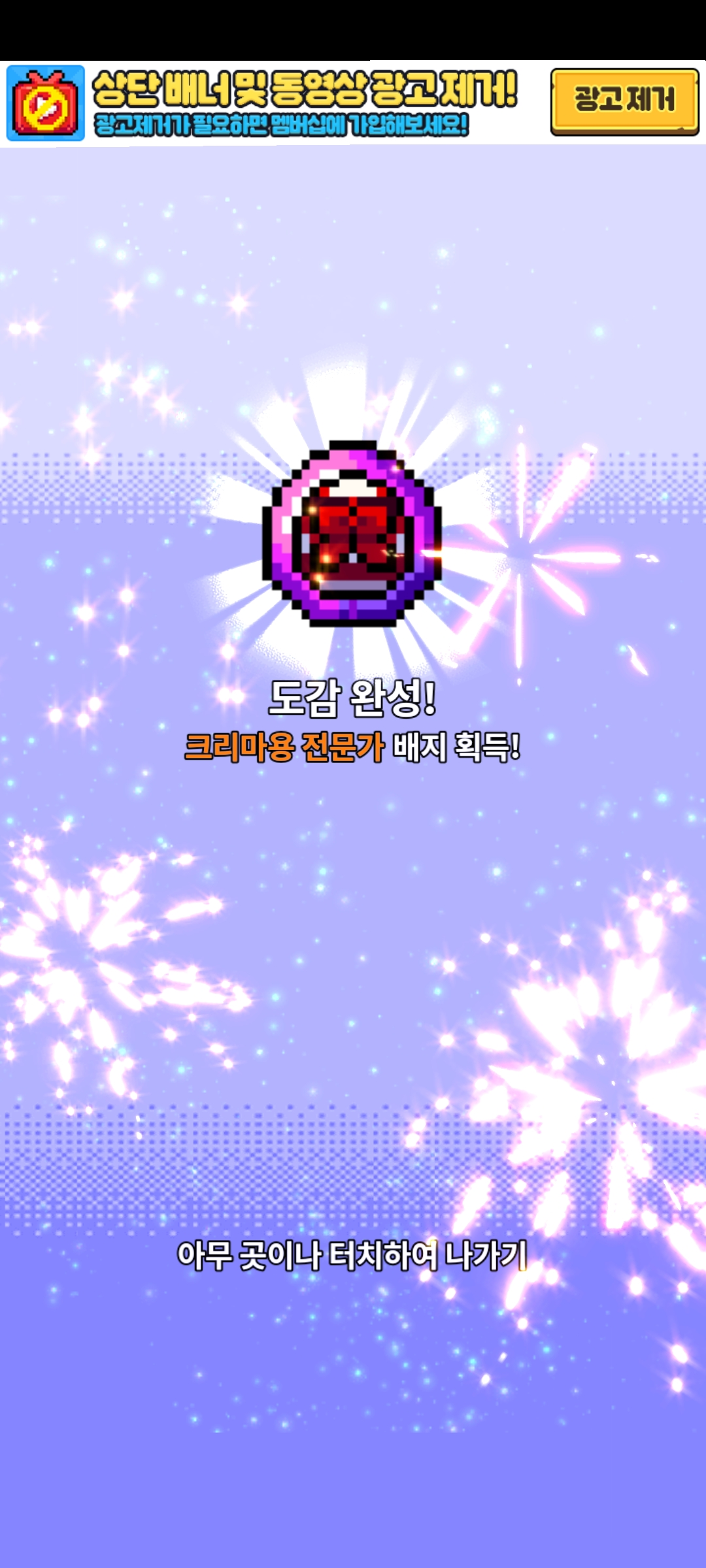Image resolution: width=706 pixels, height=1568 pixels.
Task: Tap '아무 곳이나 터치하여 나가기' to exit
Action: click(x=352, y=1255)
